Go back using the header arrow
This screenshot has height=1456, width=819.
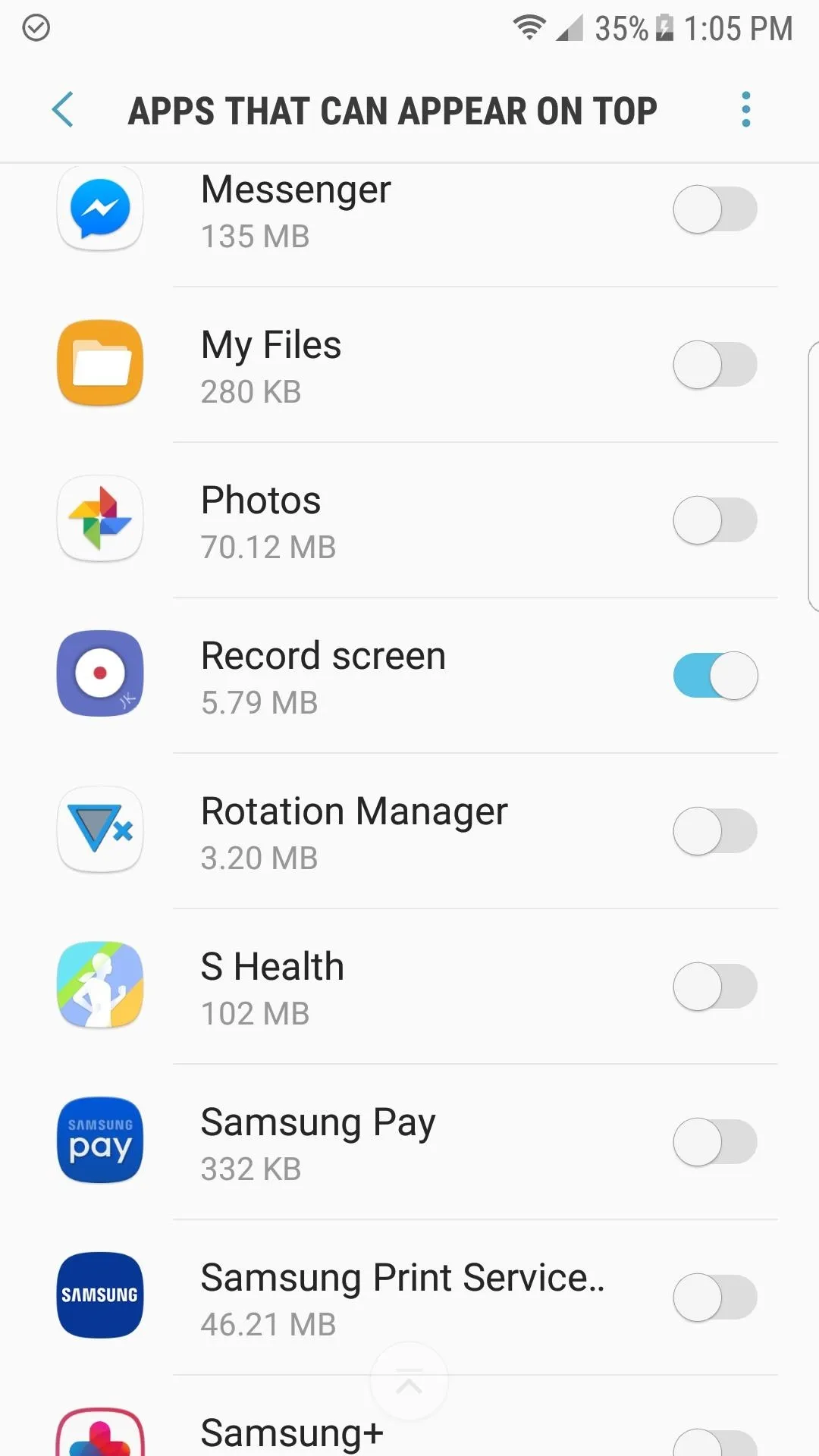pyautogui.click(x=63, y=110)
